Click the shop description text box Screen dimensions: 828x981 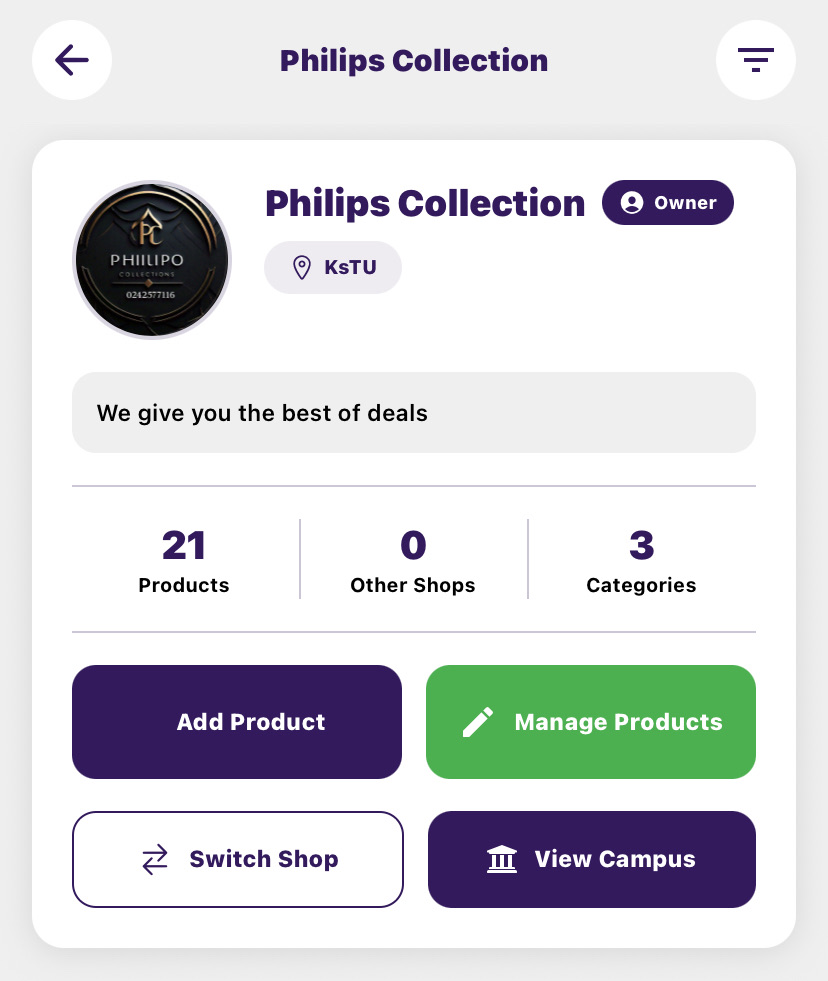coord(413,412)
